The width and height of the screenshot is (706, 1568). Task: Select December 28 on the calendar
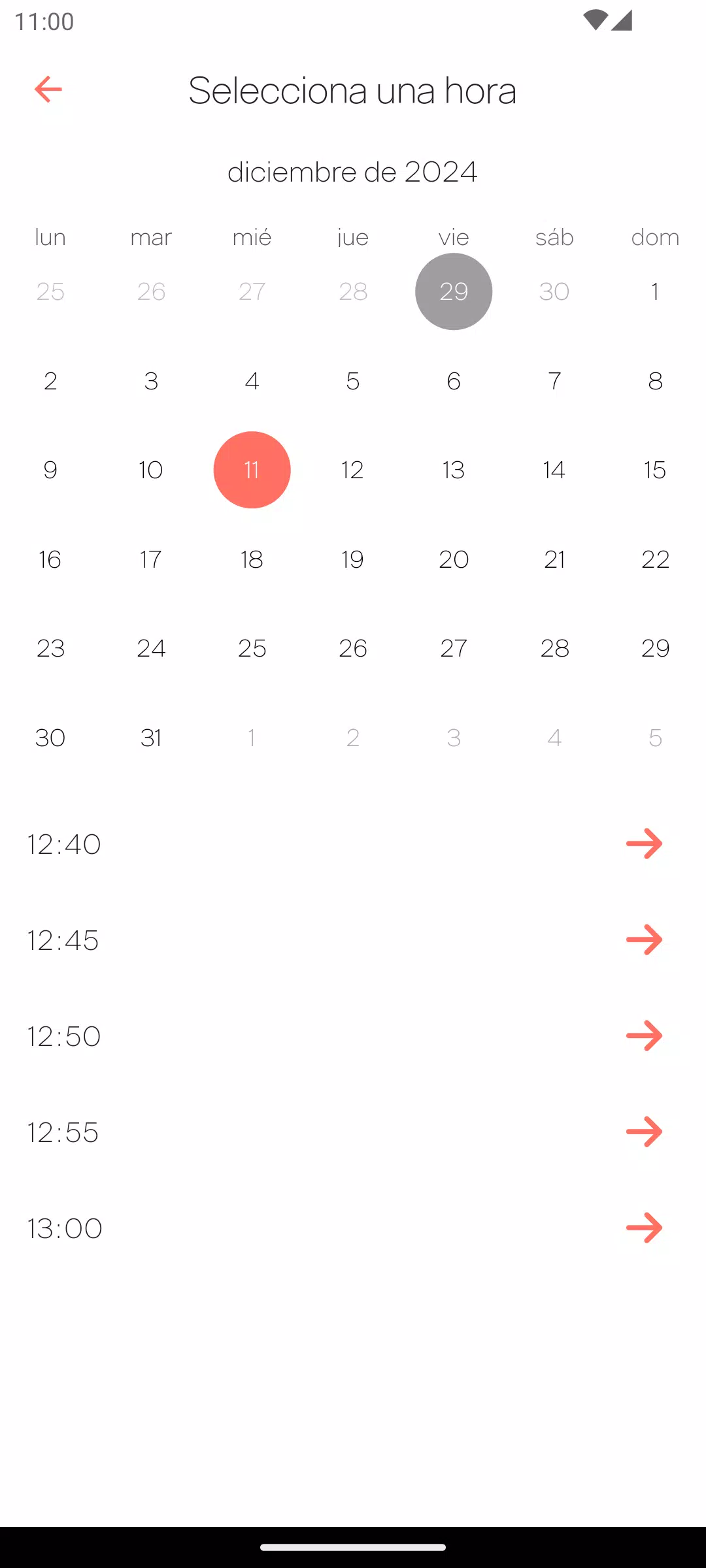[554, 648]
